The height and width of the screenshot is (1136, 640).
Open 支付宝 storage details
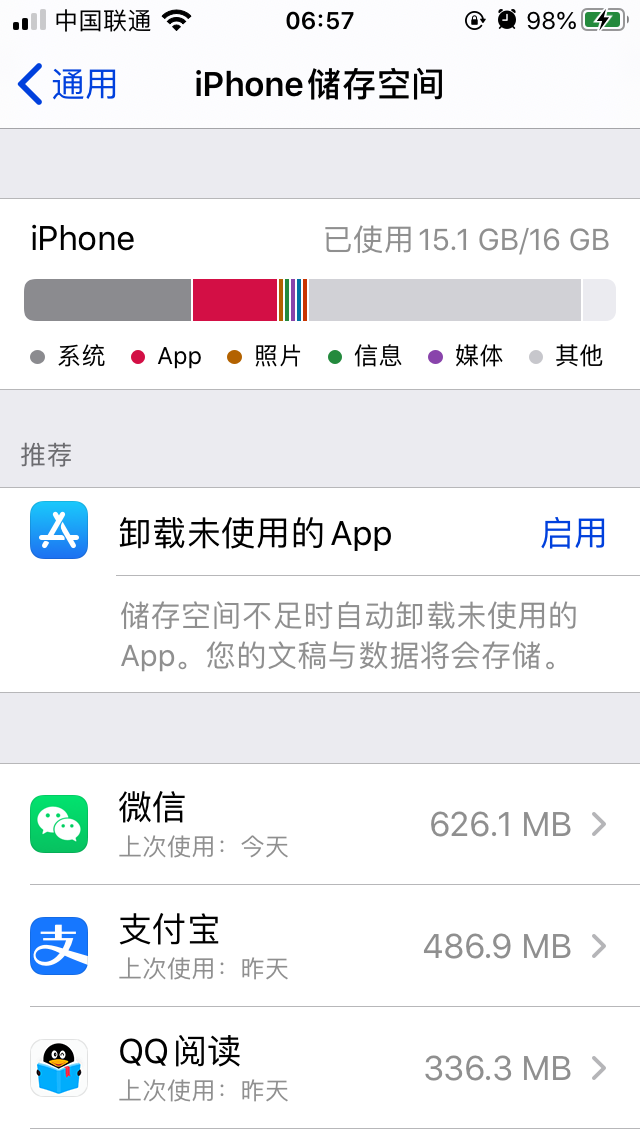point(320,946)
